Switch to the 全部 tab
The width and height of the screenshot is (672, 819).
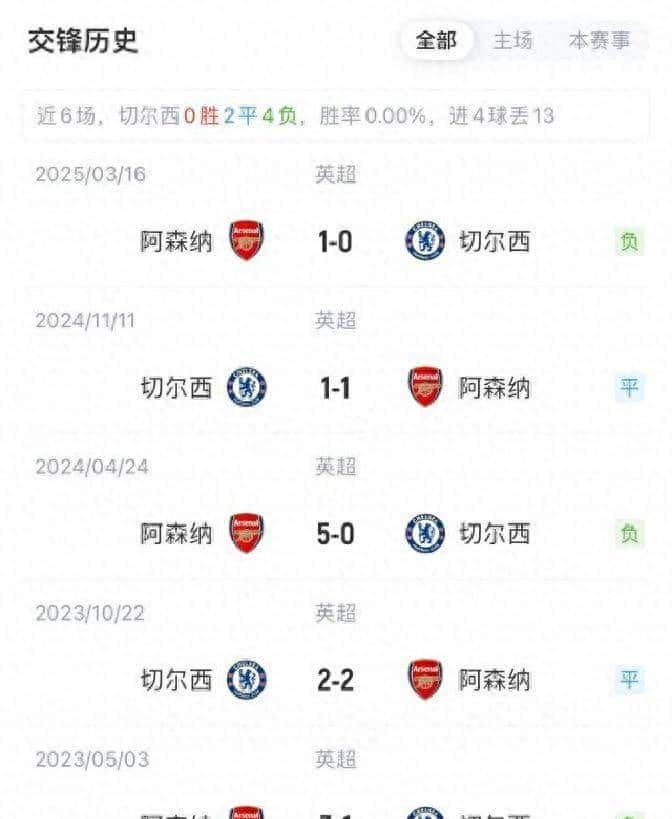436,40
